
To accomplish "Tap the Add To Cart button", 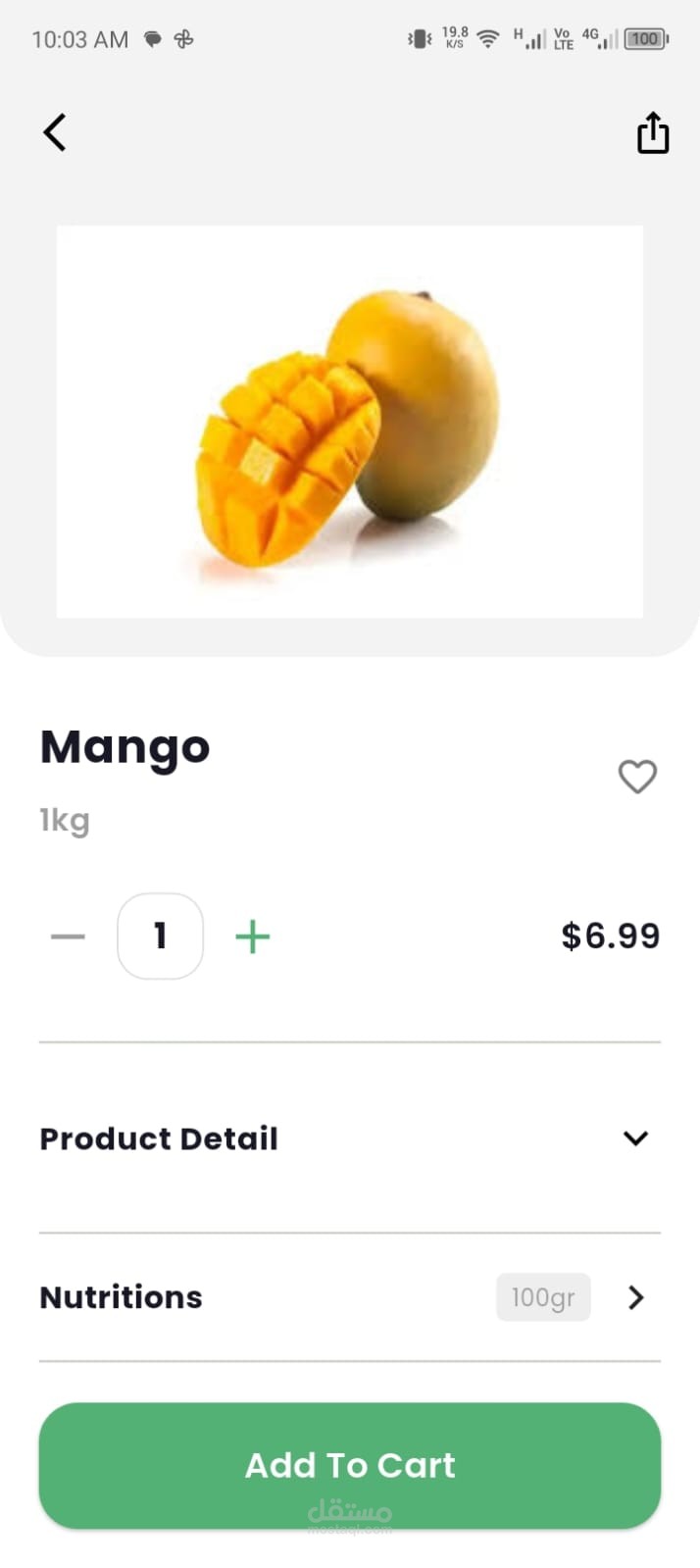I will tap(350, 1465).
